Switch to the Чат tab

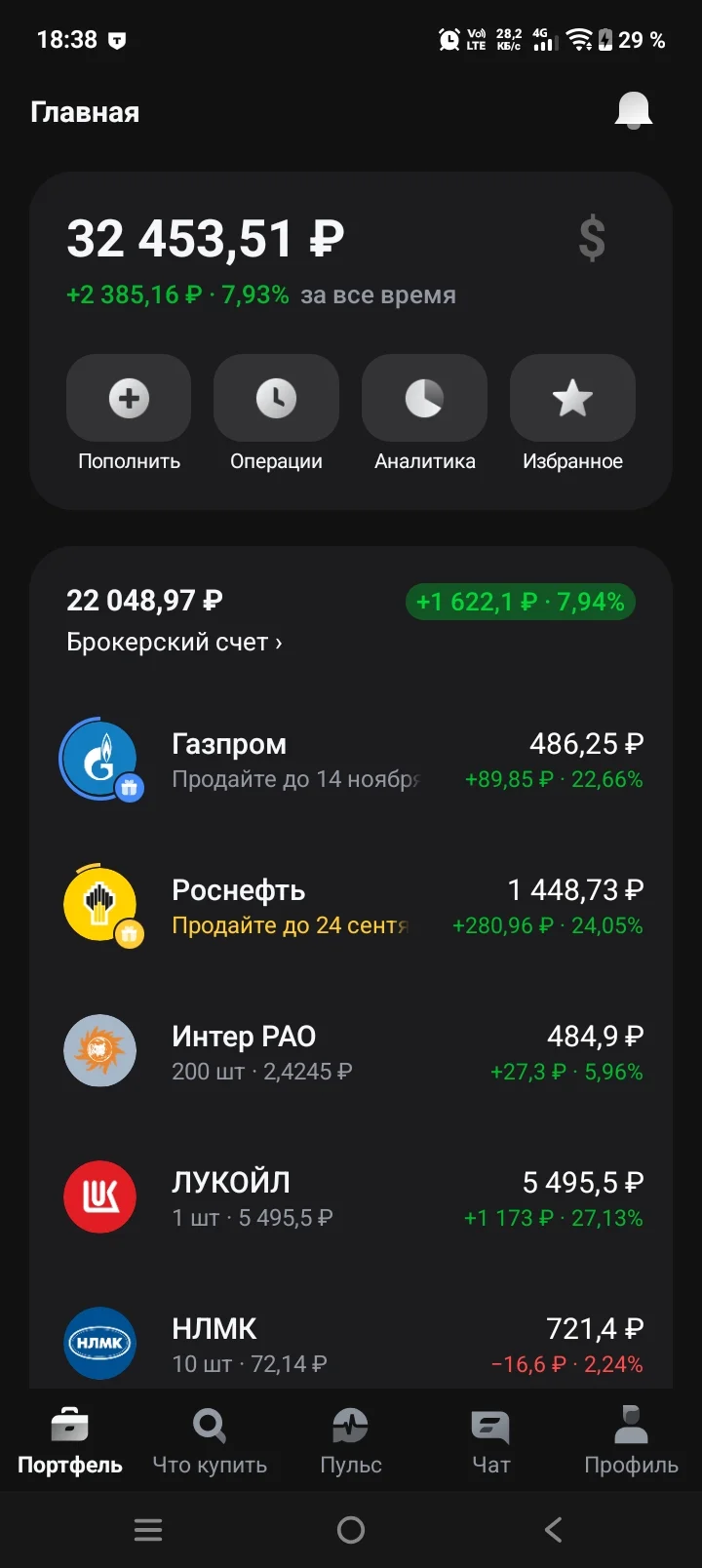click(x=490, y=1441)
